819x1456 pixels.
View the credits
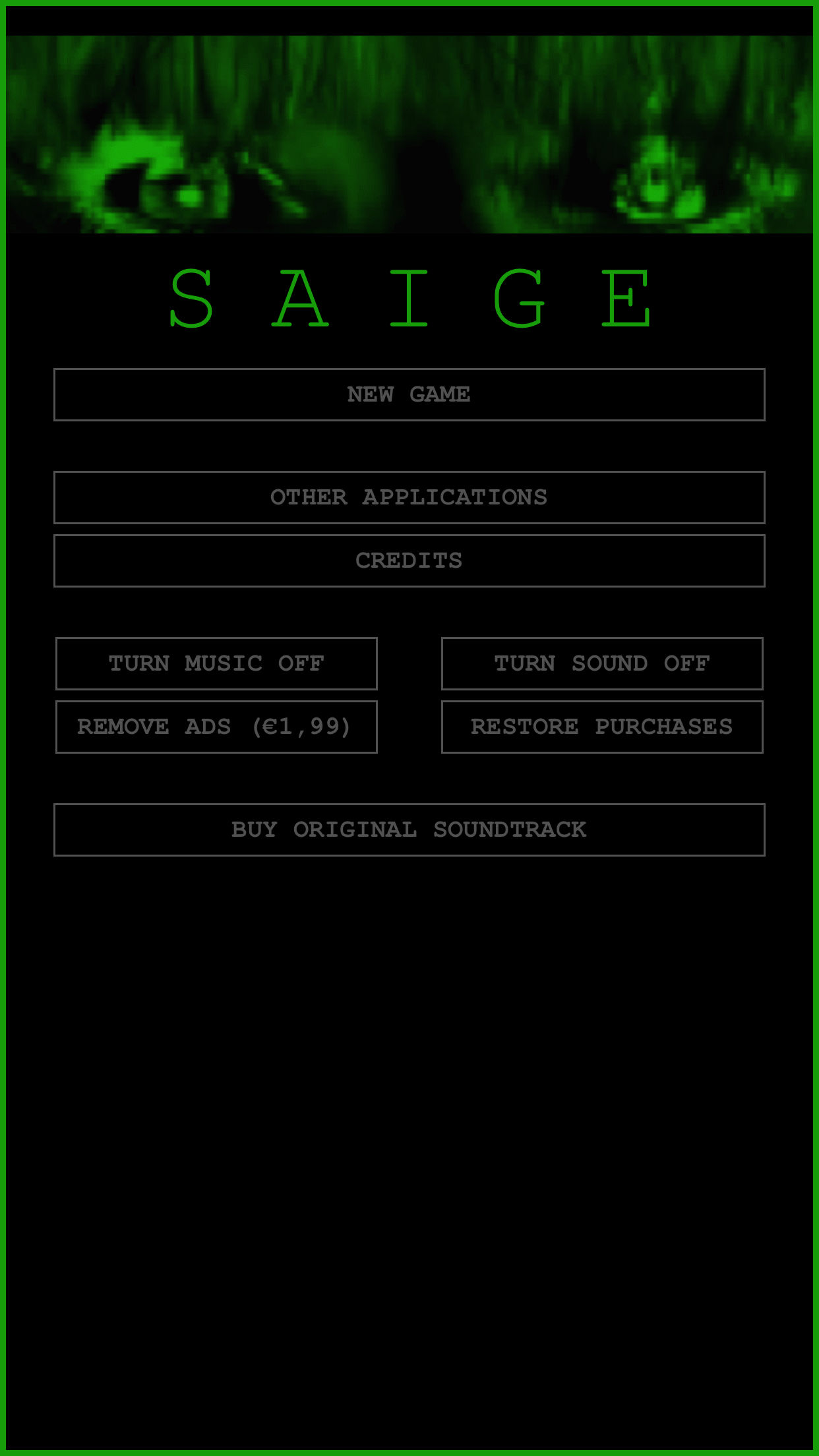409,561
